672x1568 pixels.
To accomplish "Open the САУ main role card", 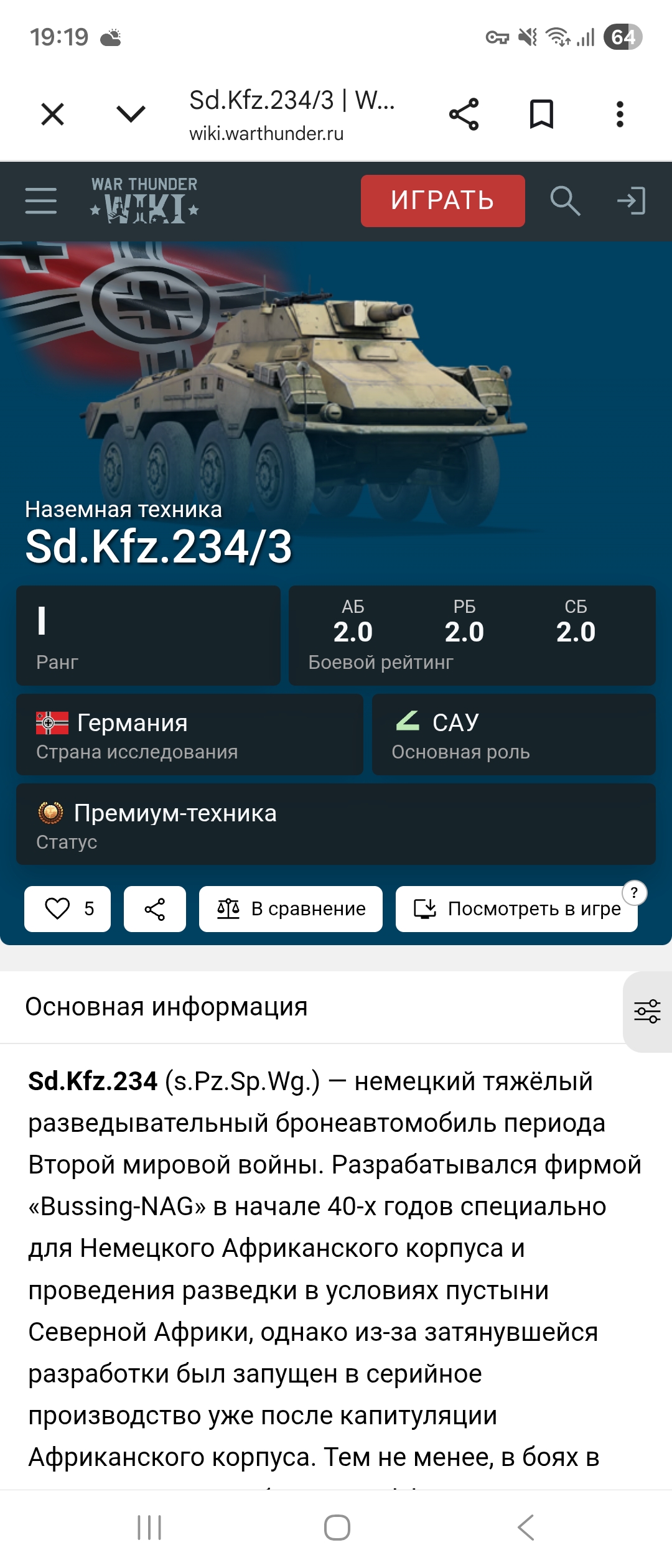I will pyautogui.click(x=514, y=735).
